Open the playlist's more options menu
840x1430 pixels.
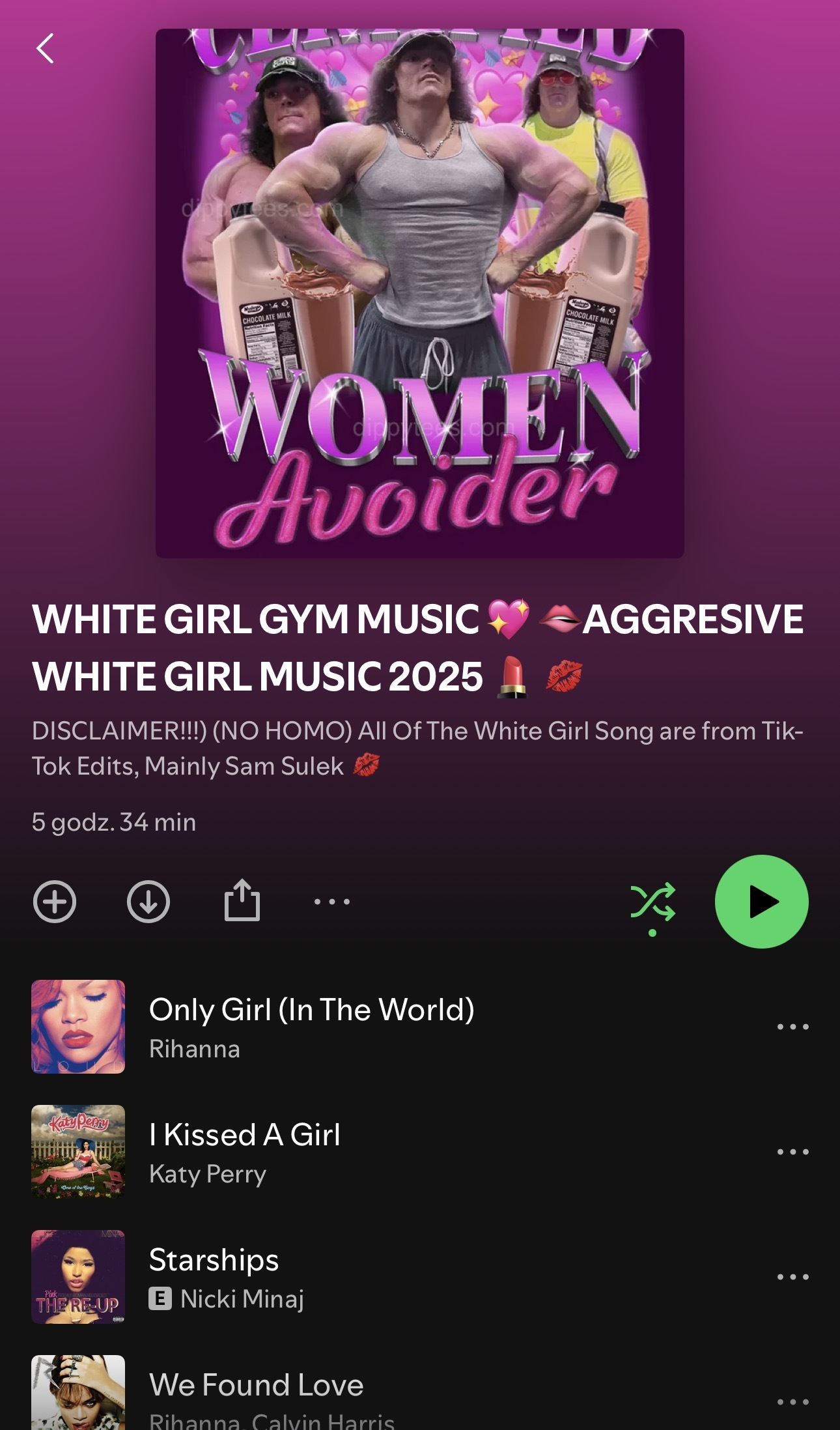(332, 902)
